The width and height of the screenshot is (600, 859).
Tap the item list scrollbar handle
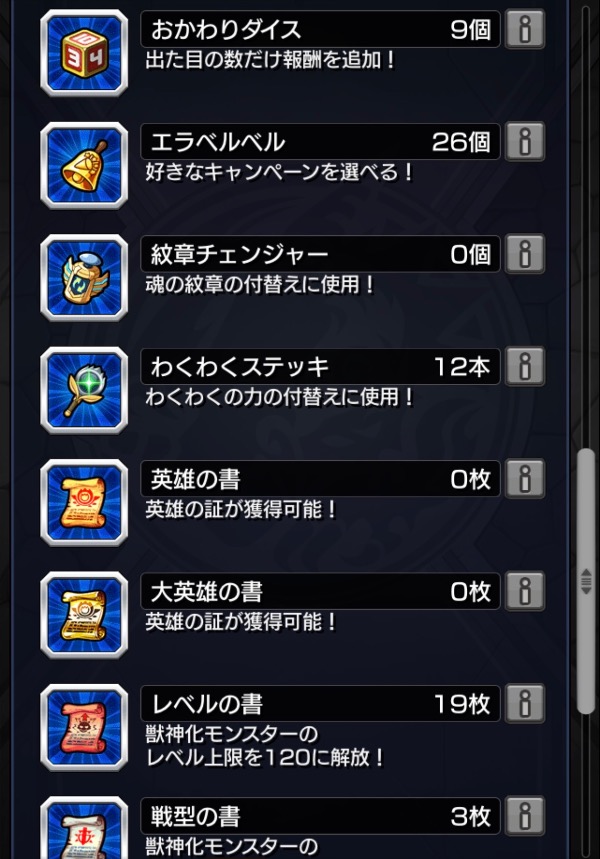586,580
